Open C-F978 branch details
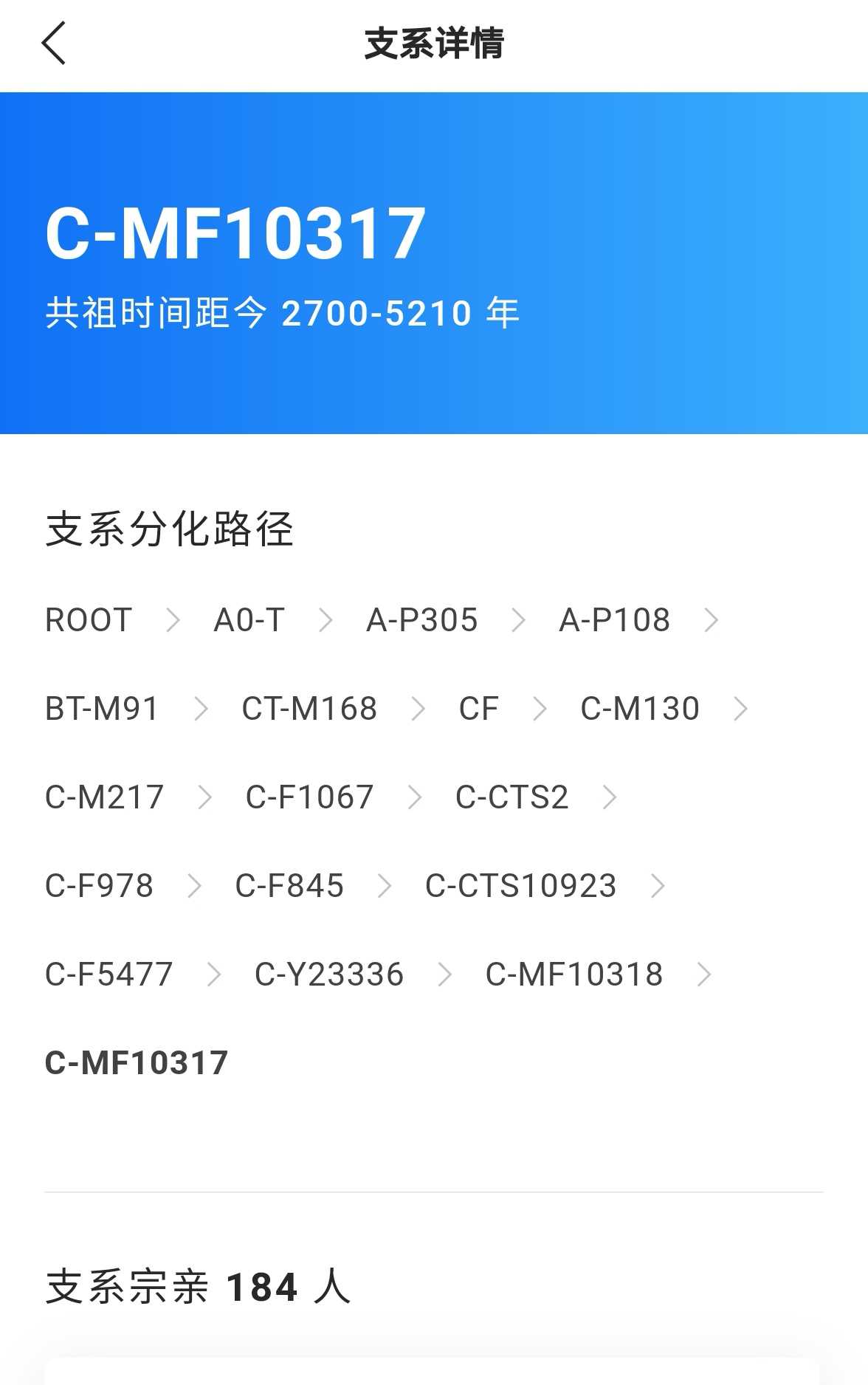Image resolution: width=868 pixels, height=1385 pixels. click(99, 886)
